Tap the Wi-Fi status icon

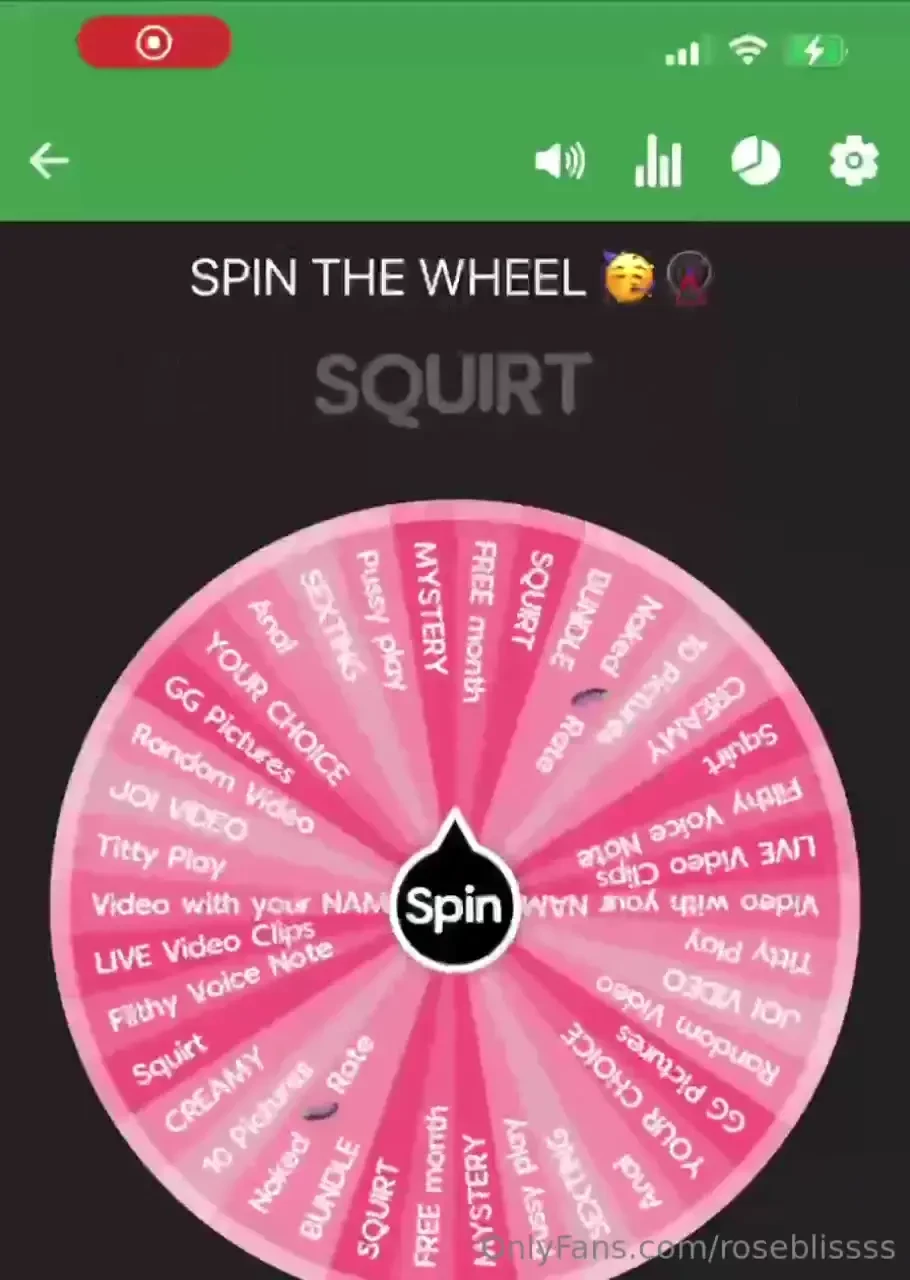(745, 50)
